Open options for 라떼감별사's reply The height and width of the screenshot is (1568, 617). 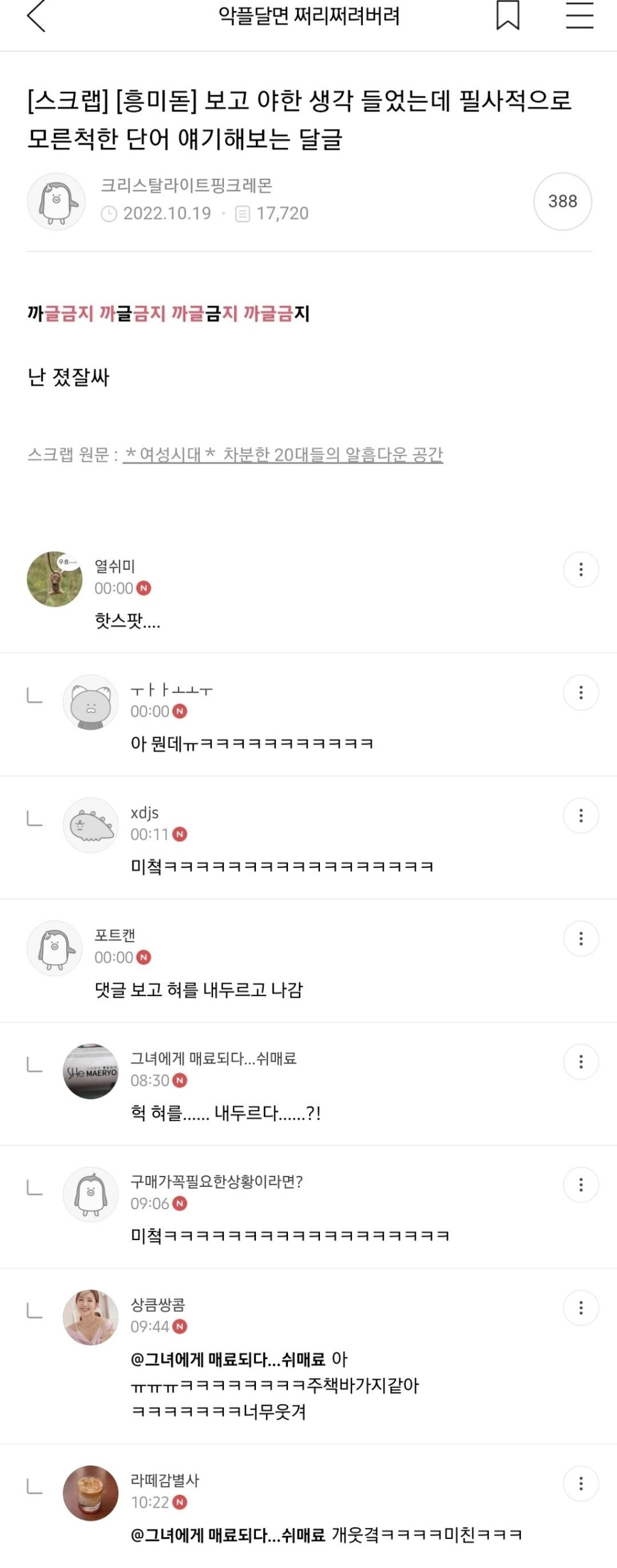(x=580, y=1483)
